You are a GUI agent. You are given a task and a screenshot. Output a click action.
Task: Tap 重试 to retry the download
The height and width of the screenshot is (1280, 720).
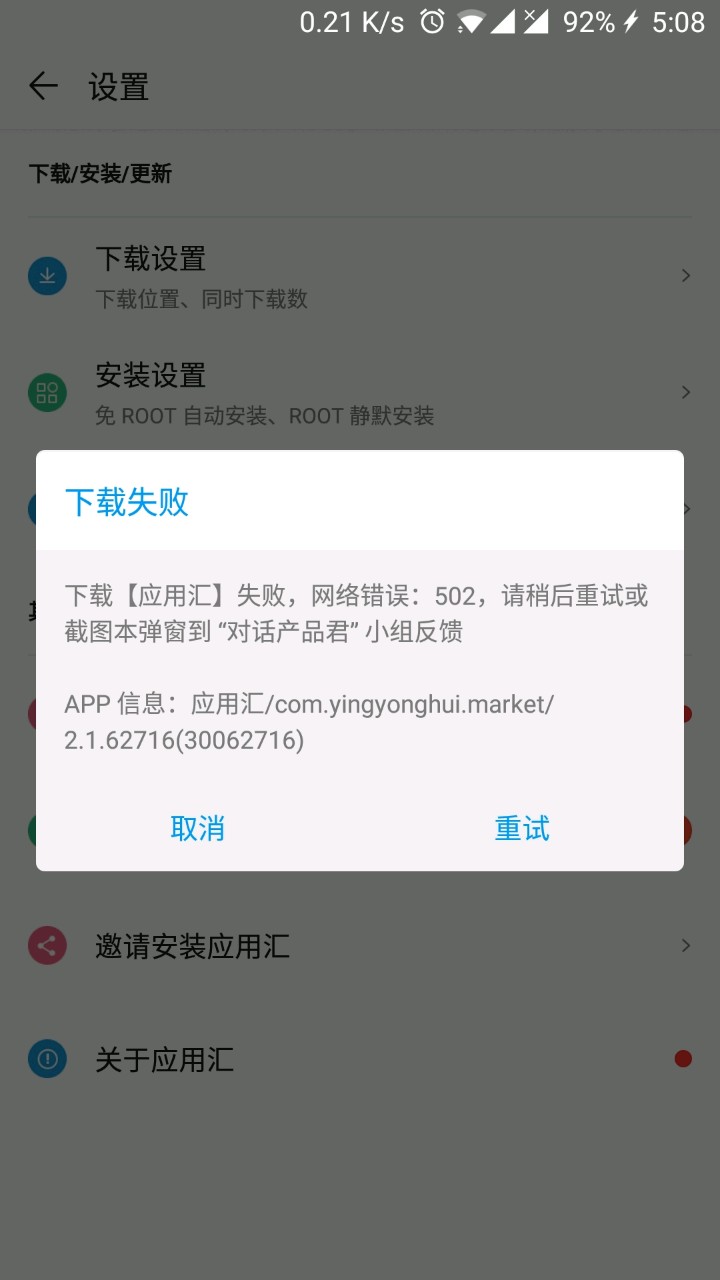pos(522,828)
